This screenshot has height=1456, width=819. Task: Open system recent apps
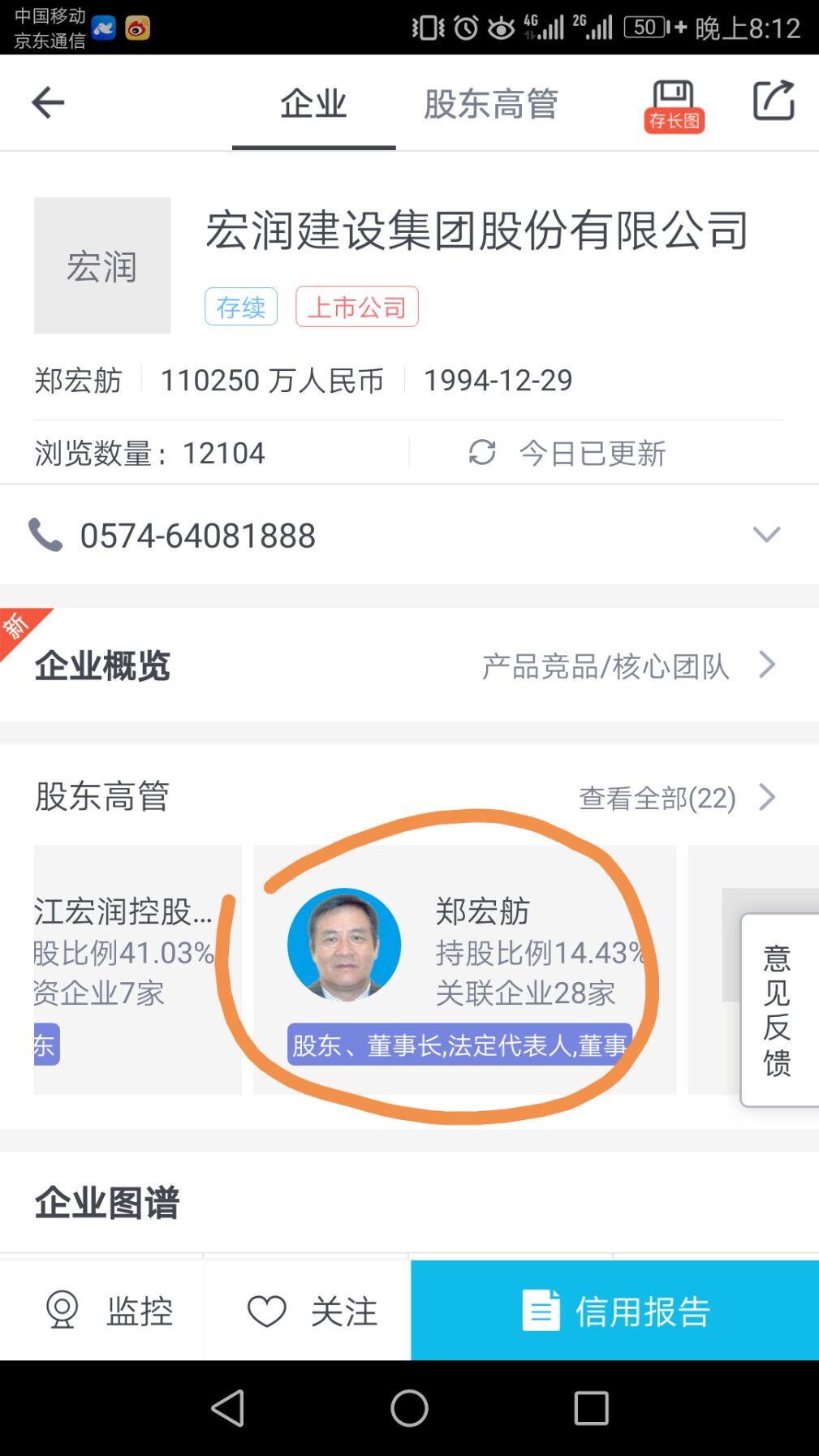pos(591,1408)
